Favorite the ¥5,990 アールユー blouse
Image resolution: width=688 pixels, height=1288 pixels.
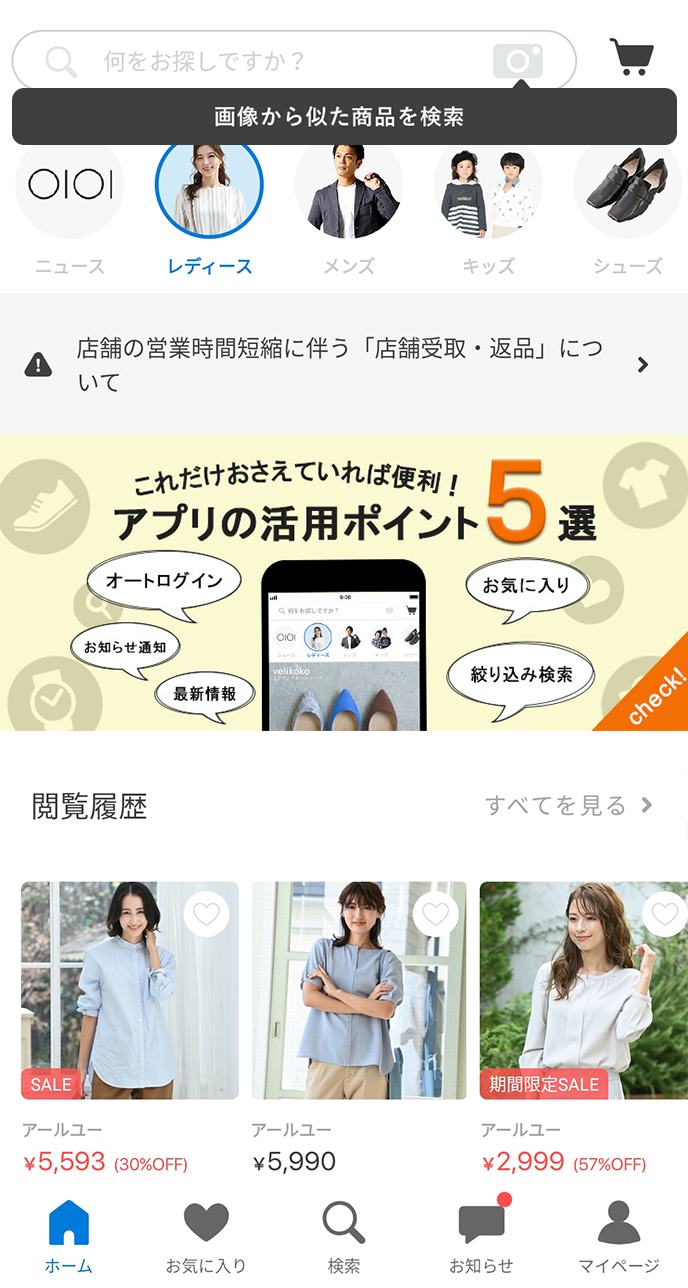click(x=435, y=914)
